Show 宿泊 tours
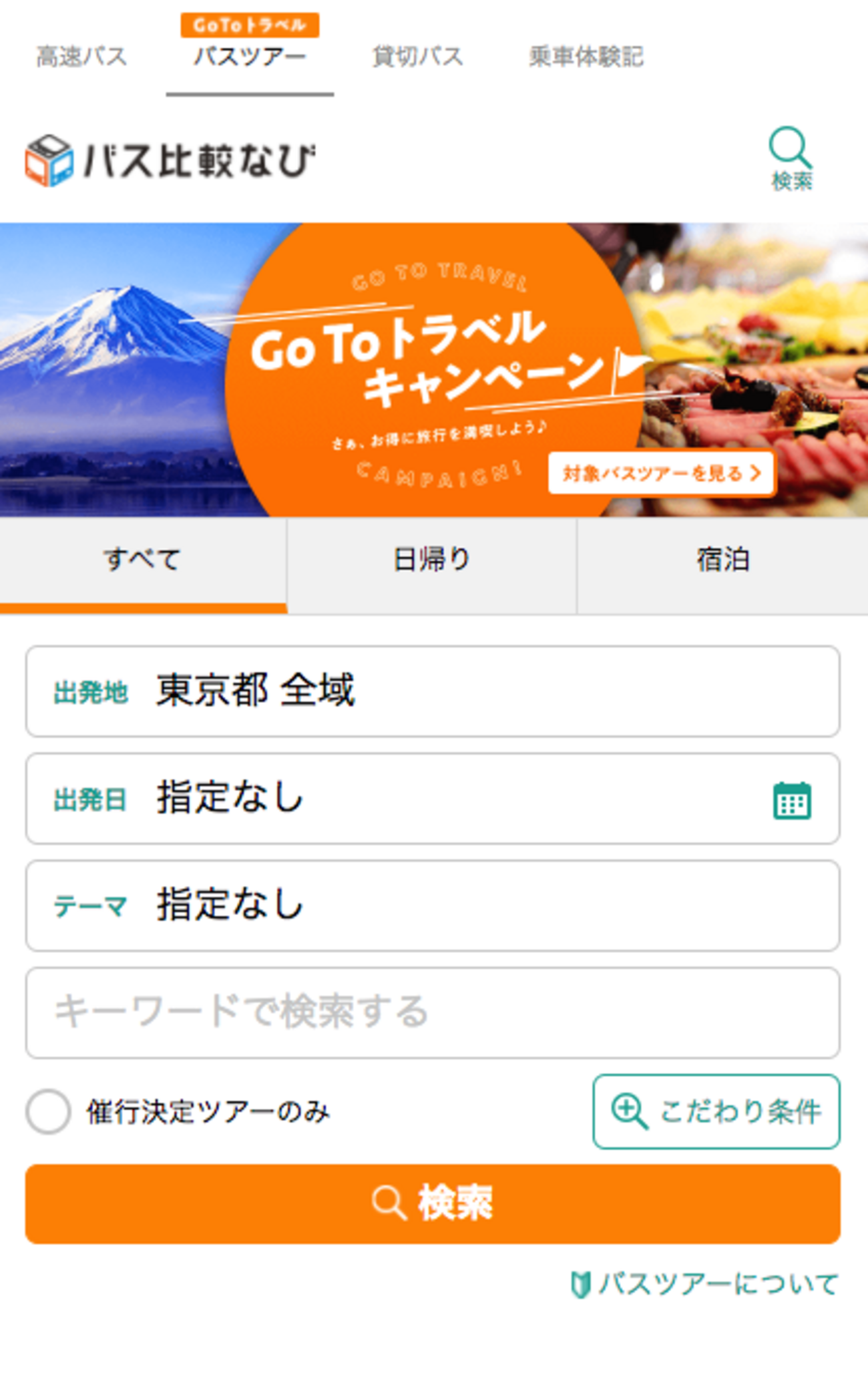868x1387 pixels. [x=722, y=560]
